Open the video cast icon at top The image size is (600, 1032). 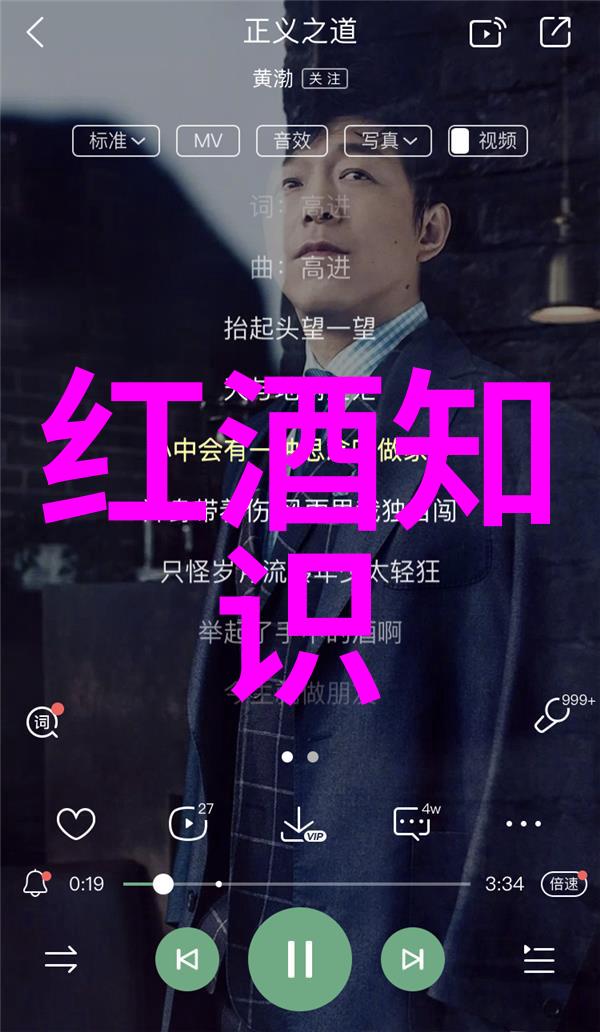(487, 33)
